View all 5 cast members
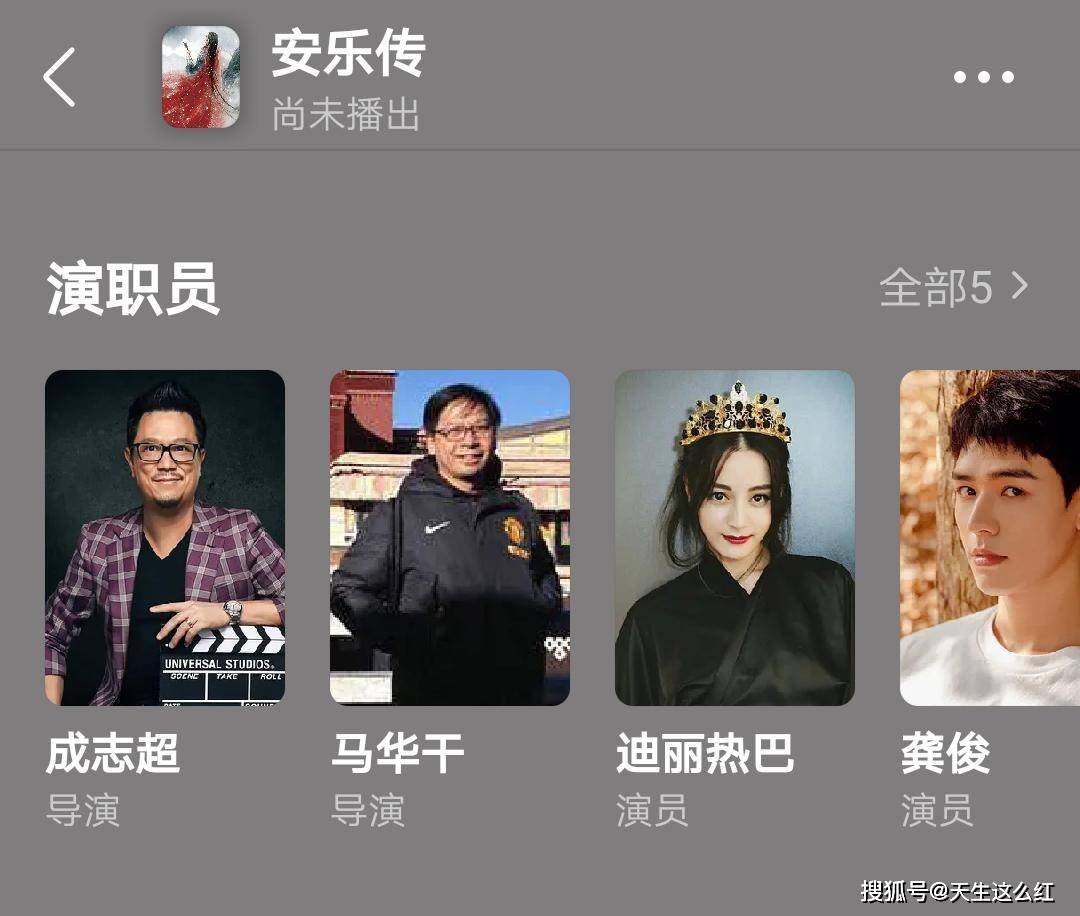 [x=953, y=288]
